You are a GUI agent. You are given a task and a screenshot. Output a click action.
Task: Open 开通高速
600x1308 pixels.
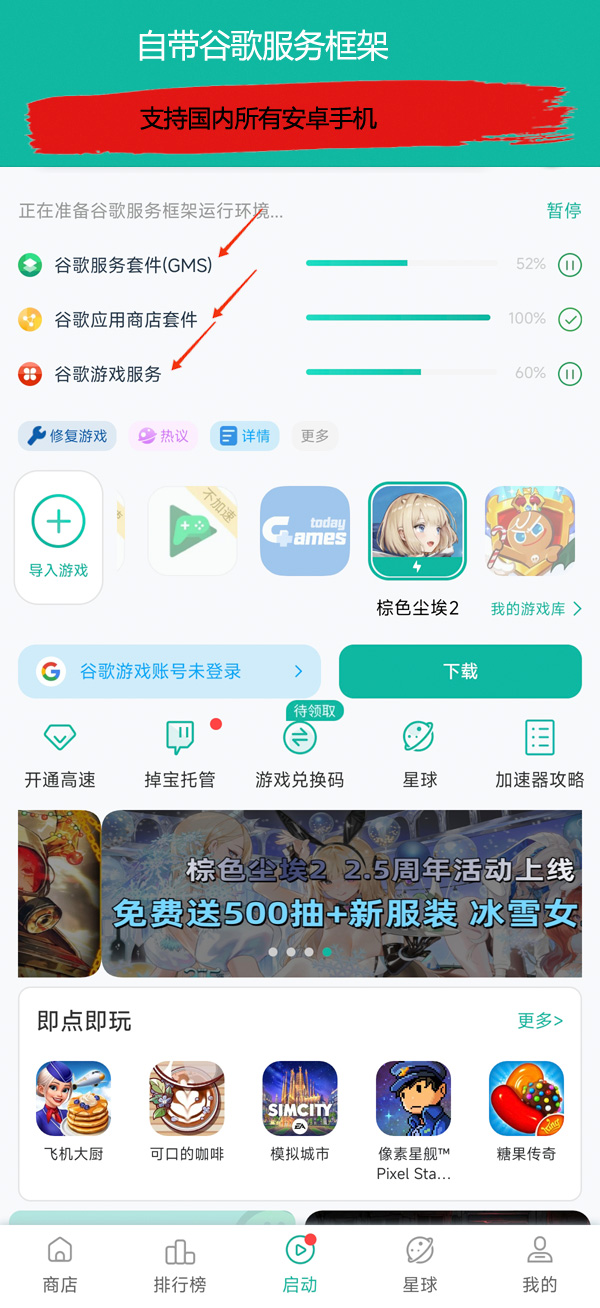(x=60, y=754)
